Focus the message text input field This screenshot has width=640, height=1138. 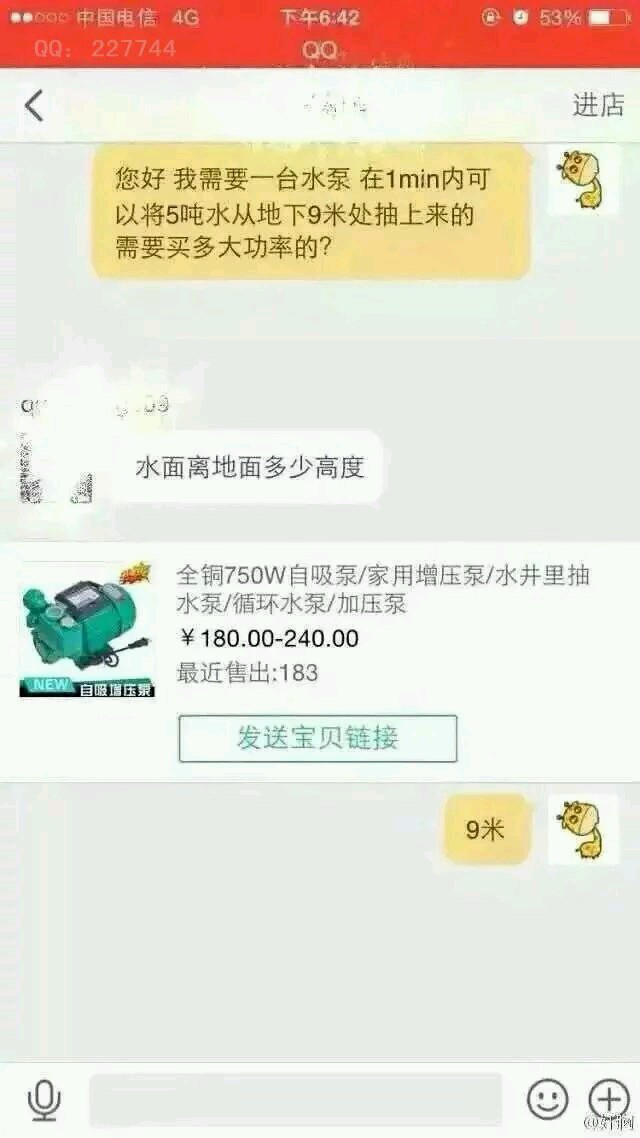pyautogui.click(x=295, y=1100)
